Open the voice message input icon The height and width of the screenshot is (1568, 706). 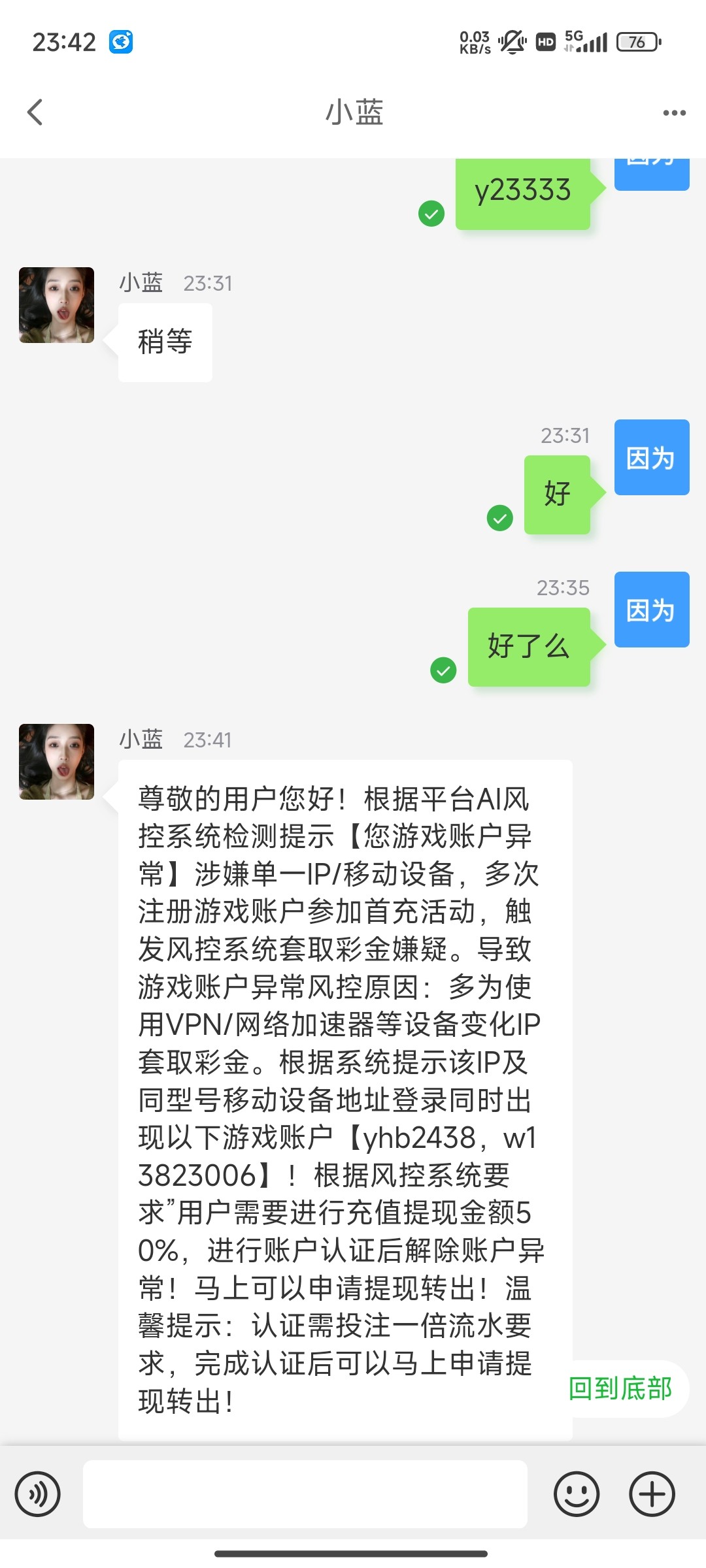coord(37,1493)
